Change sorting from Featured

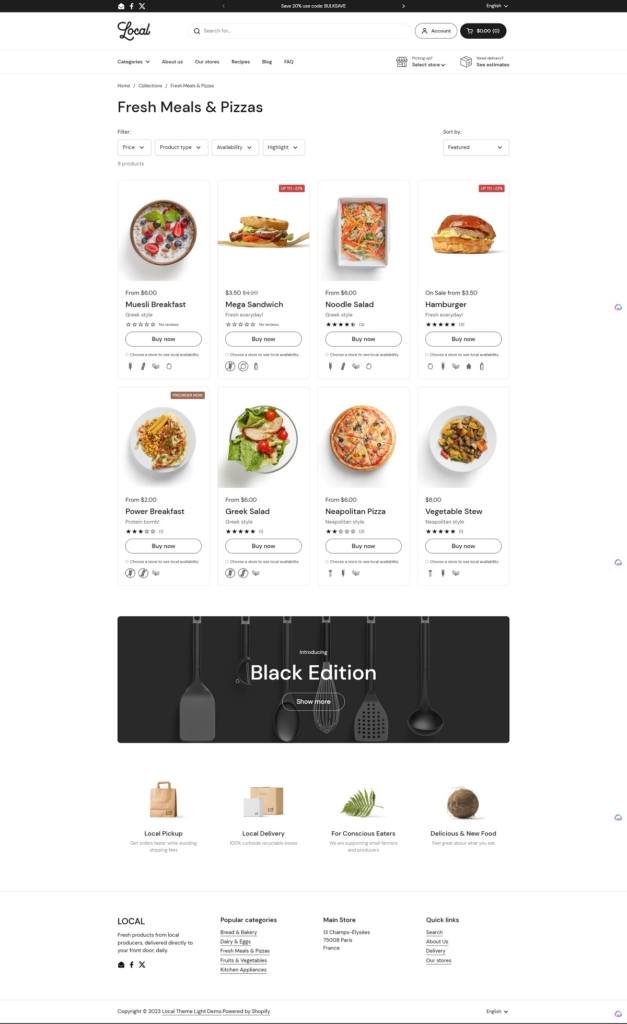pyautogui.click(x=475, y=147)
